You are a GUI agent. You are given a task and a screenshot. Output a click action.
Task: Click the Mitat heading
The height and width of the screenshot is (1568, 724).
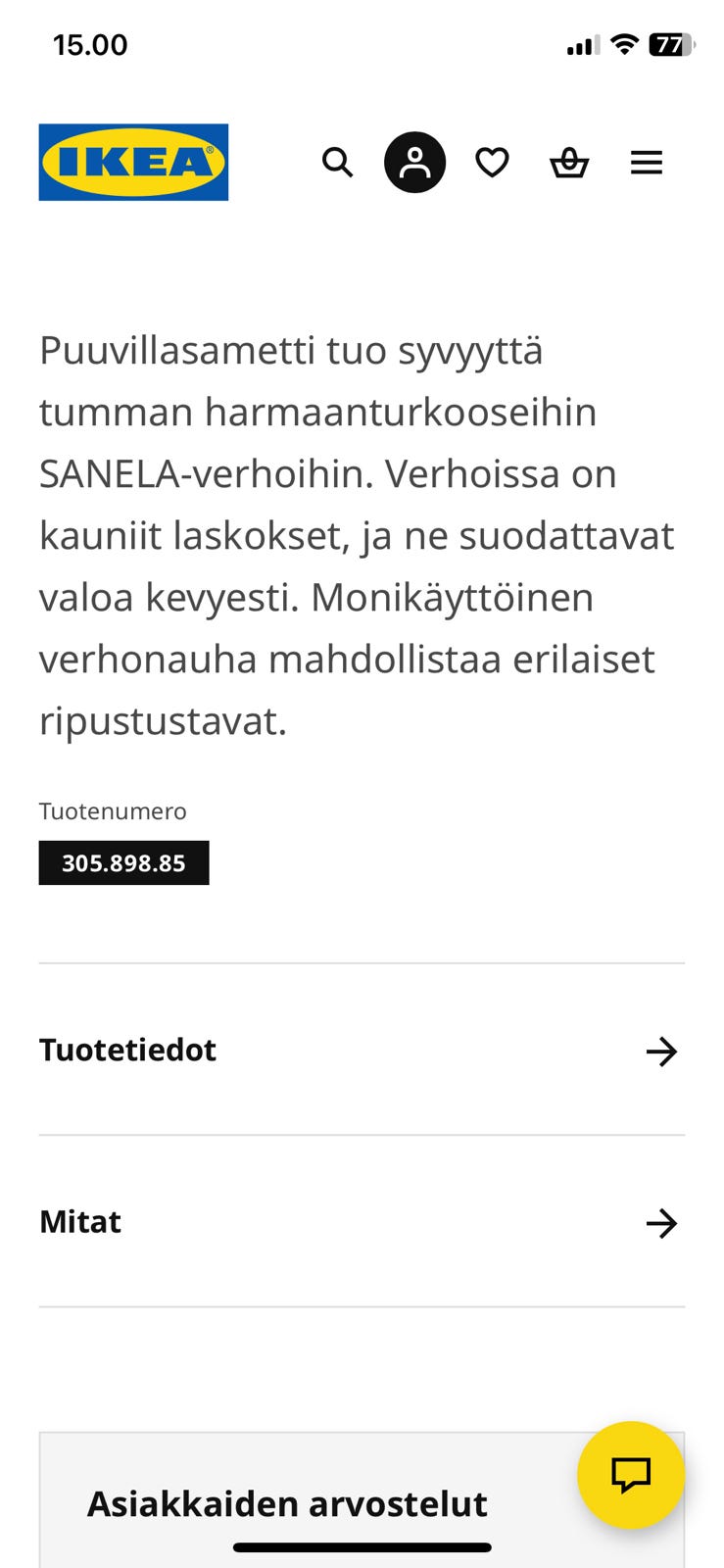pos(79,1222)
